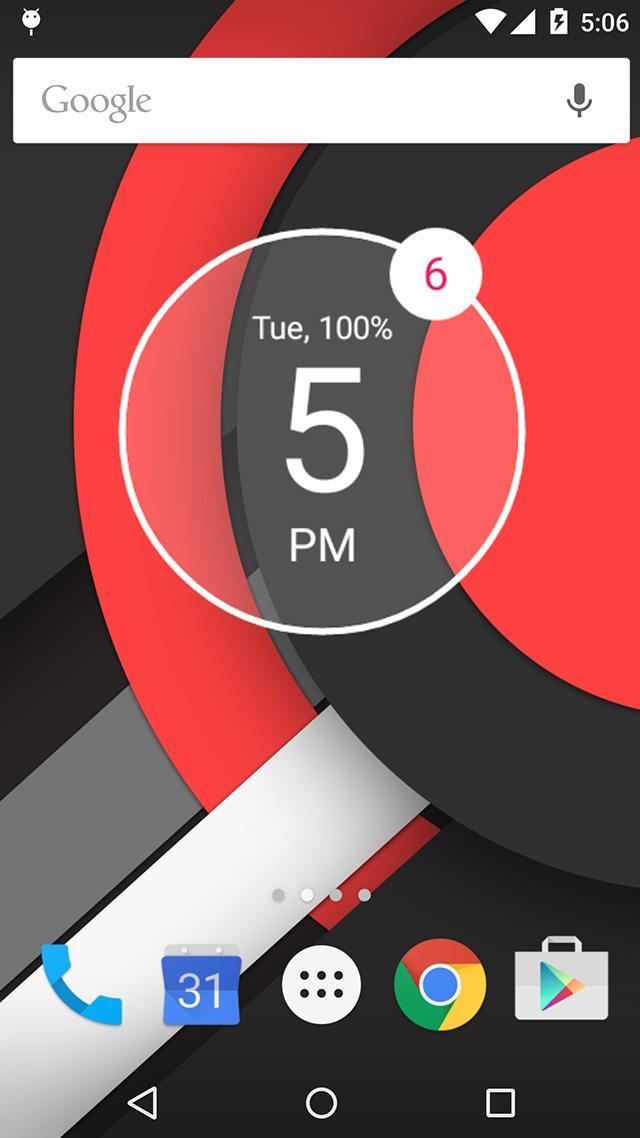
Task: Open the recent apps overview
Action: pos(500,1103)
